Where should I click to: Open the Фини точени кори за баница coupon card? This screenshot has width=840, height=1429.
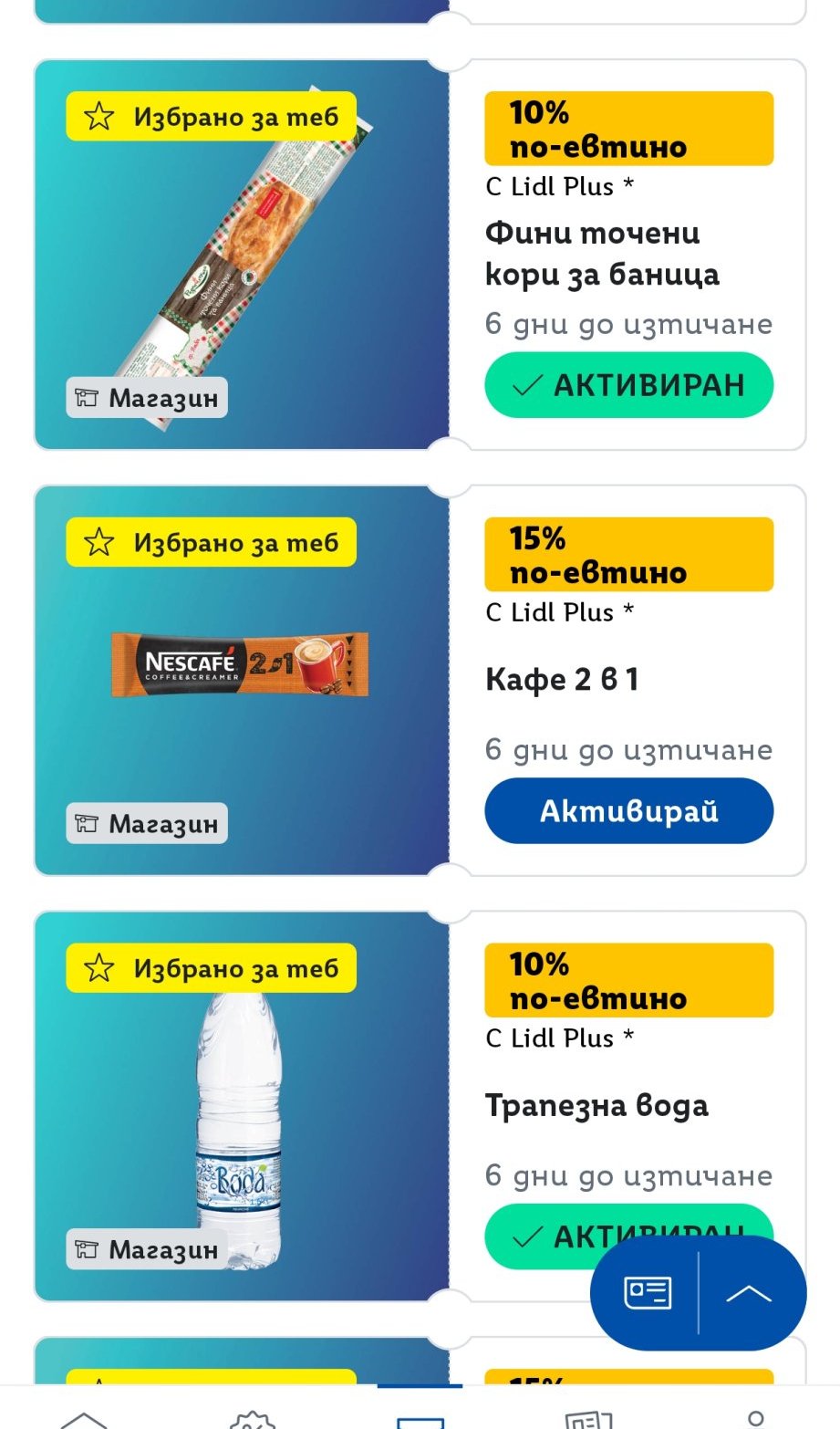[x=242, y=256]
